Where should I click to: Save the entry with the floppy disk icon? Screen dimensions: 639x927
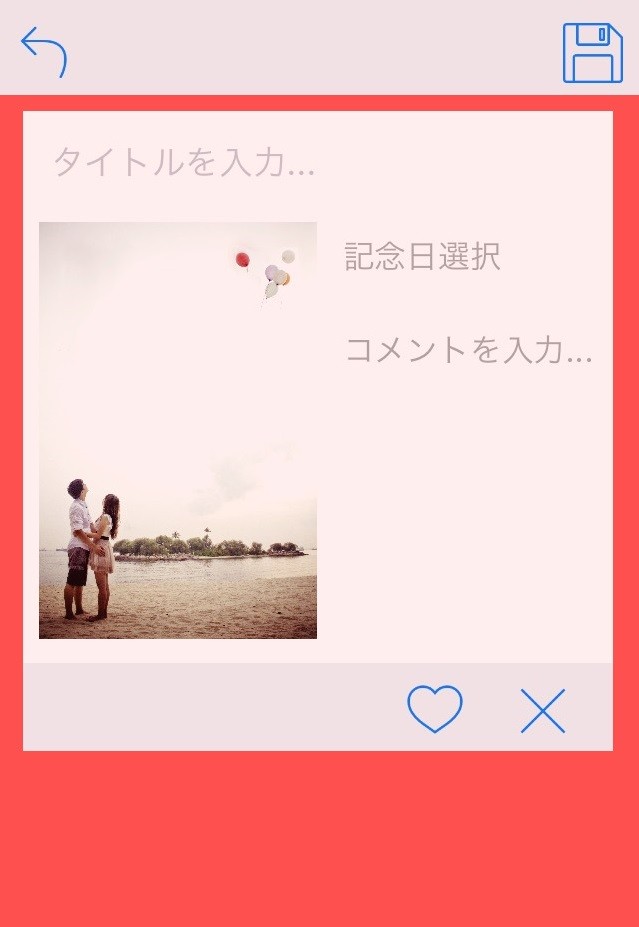click(x=592, y=53)
